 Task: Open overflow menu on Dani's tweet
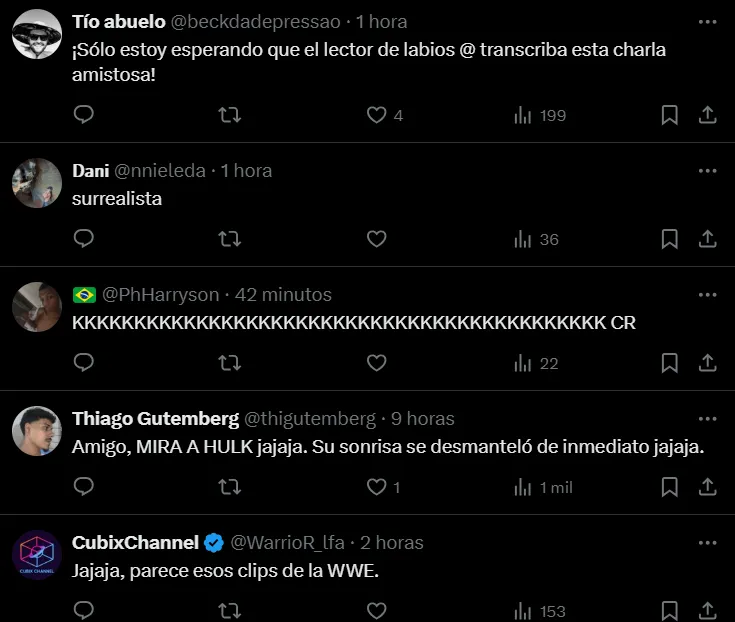tap(707, 171)
